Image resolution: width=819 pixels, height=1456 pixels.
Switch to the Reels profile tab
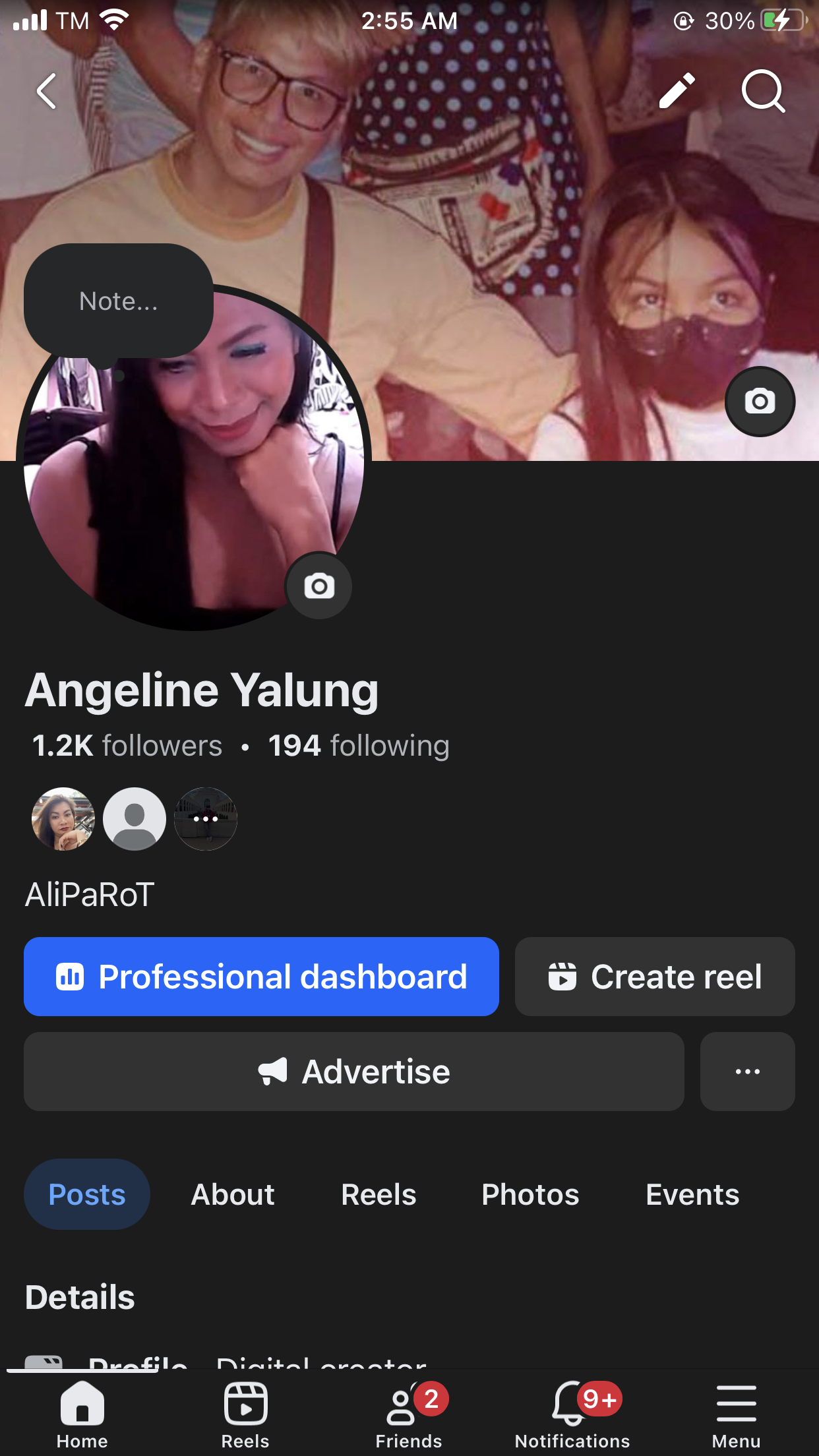379,1194
